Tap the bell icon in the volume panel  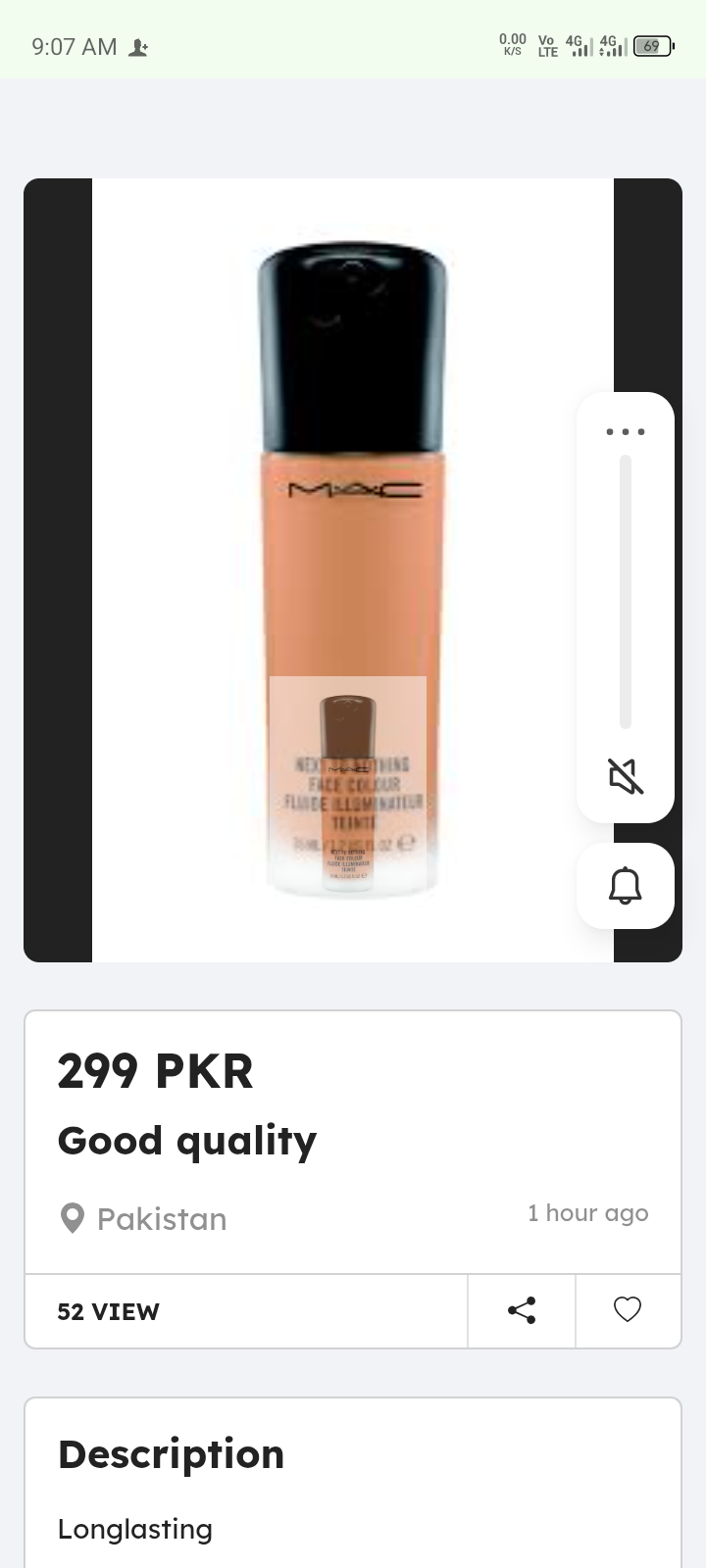[x=626, y=886]
